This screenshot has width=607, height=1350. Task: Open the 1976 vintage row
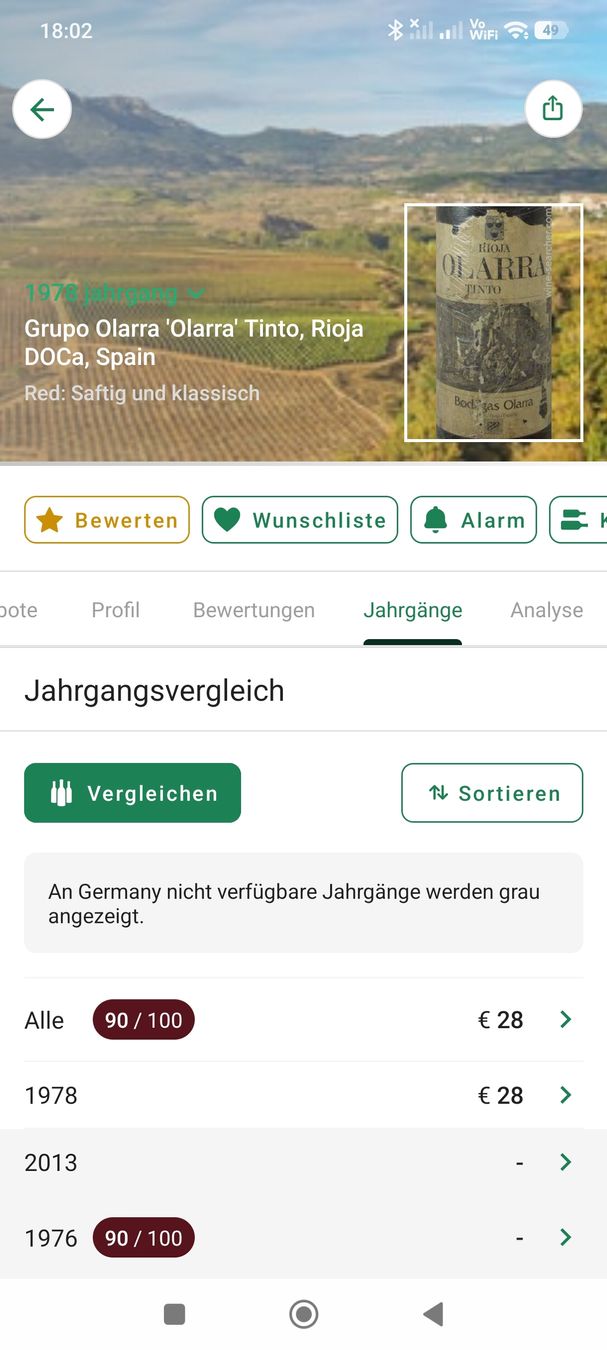[x=303, y=1238]
